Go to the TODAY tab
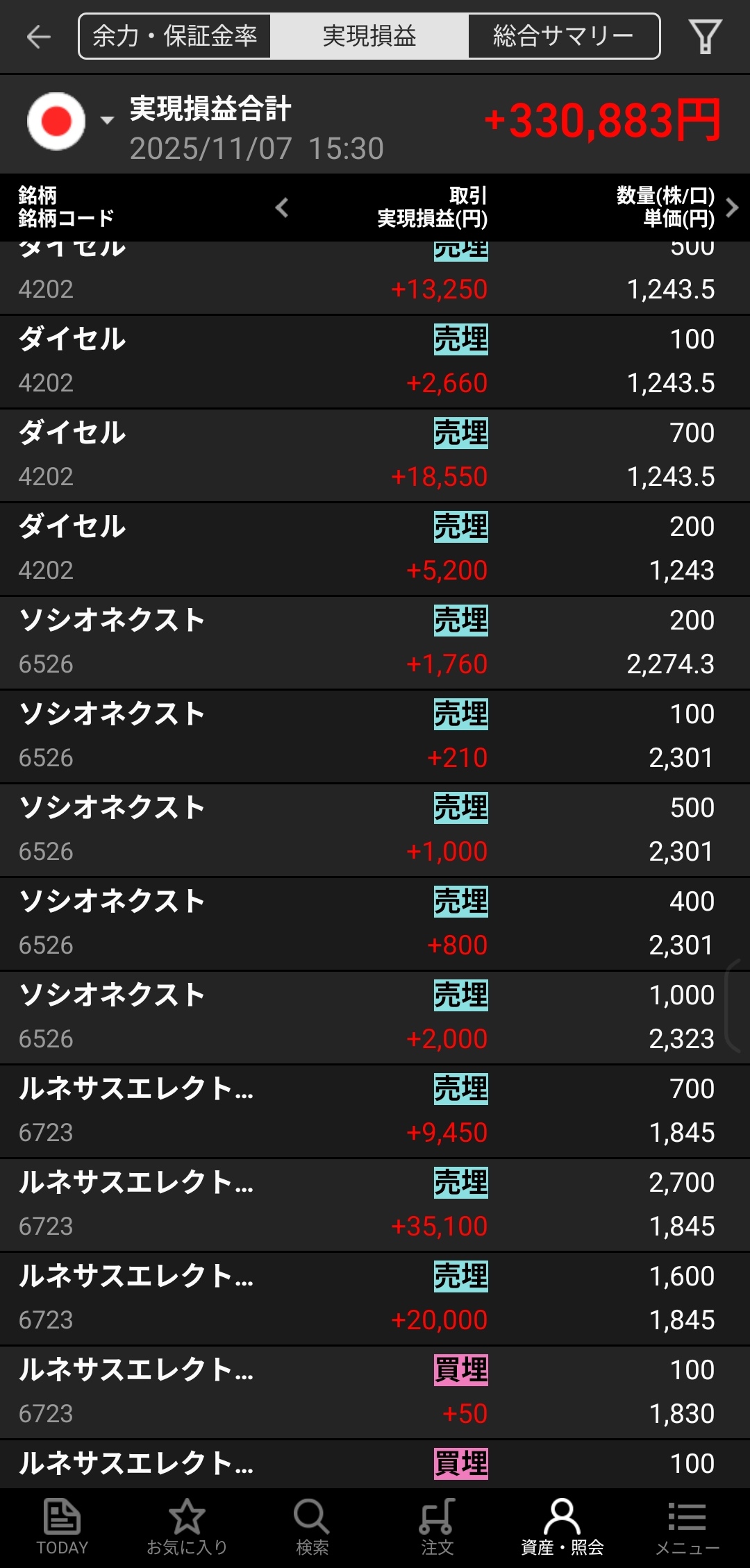Viewport: 750px width, 1568px height. pyautogui.click(x=62, y=1527)
